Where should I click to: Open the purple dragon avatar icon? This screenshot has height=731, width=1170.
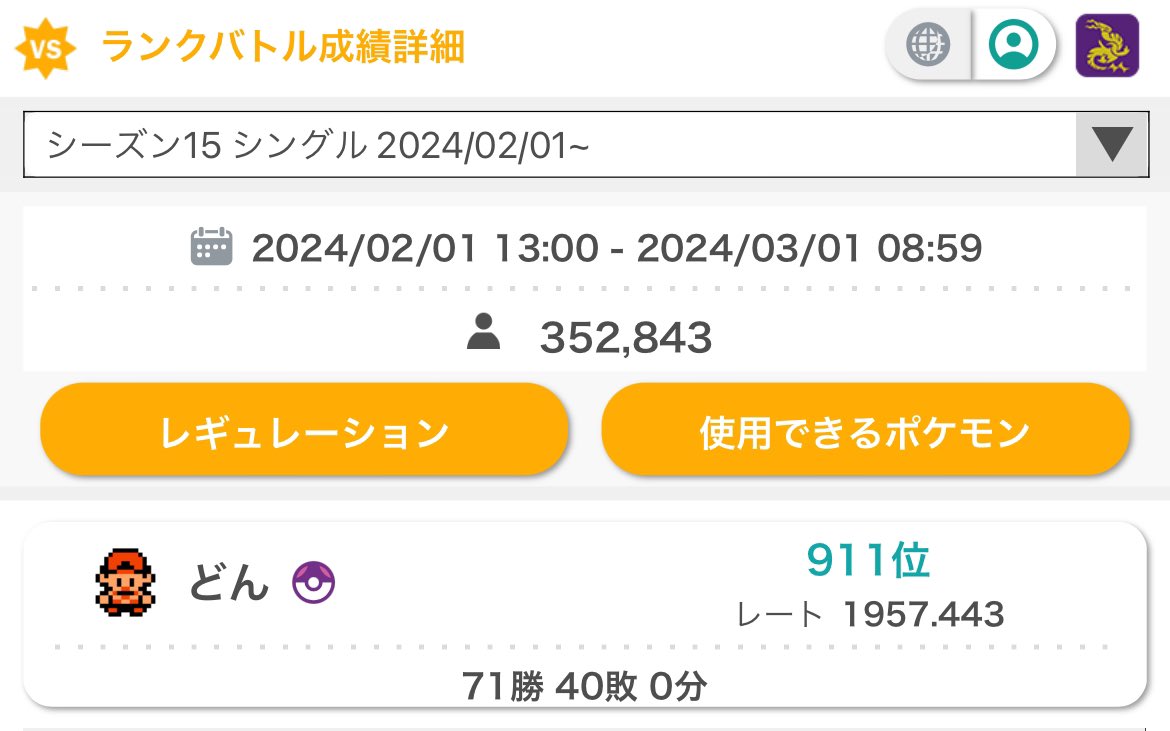[1107, 46]
